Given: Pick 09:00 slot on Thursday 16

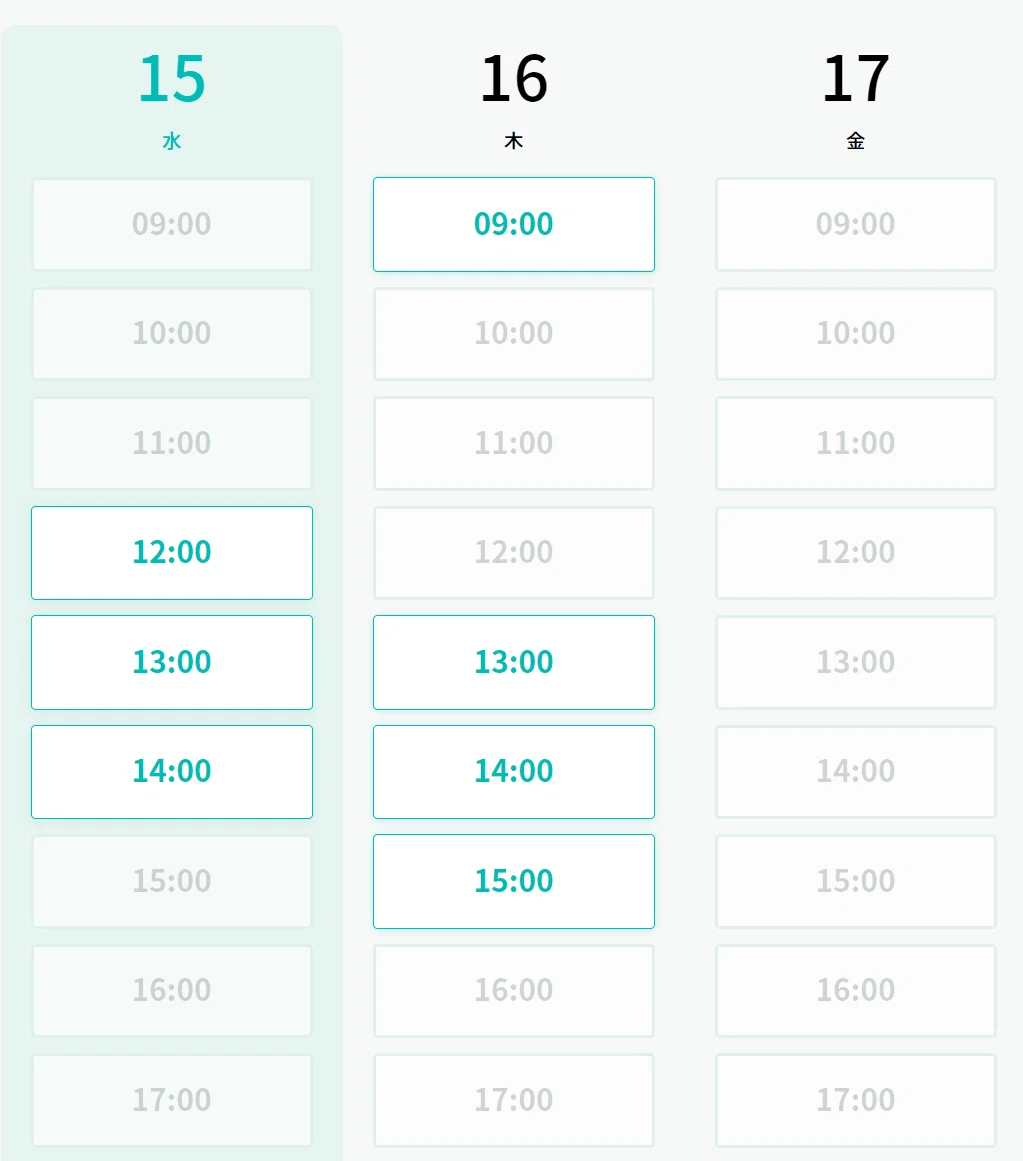Looking at the screenshot, I should click(514, 224).
